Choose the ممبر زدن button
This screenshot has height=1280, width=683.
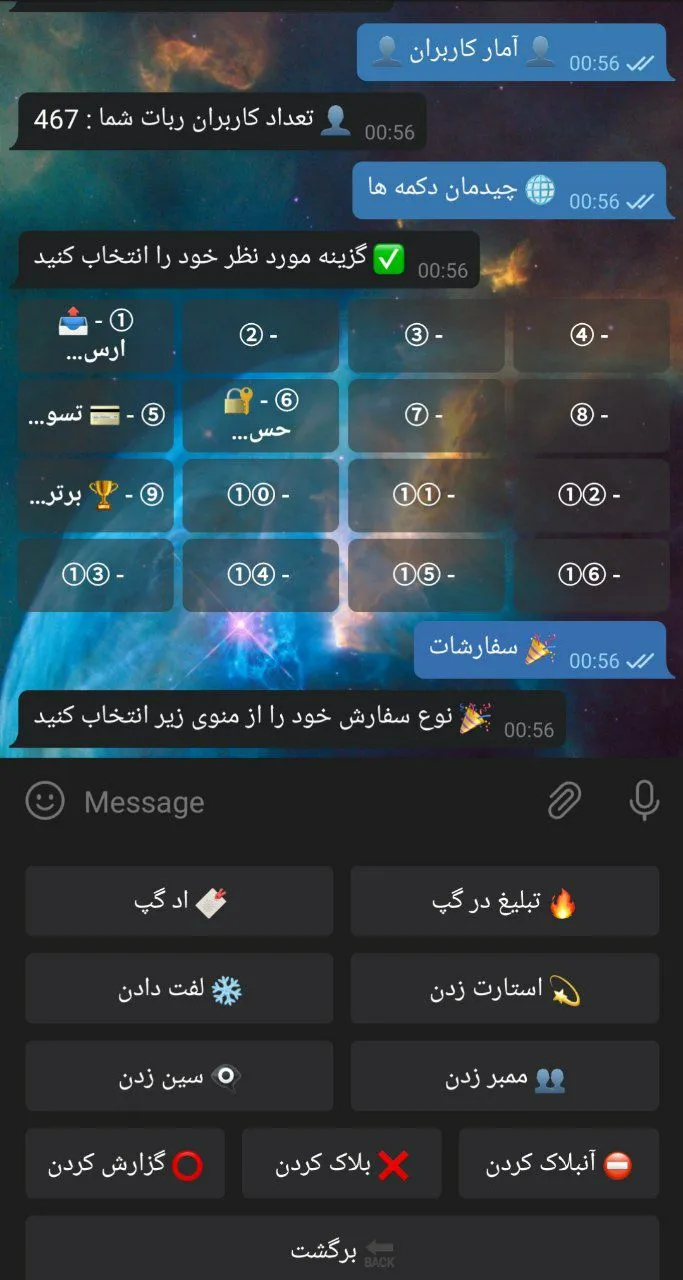click(504, 1076)
